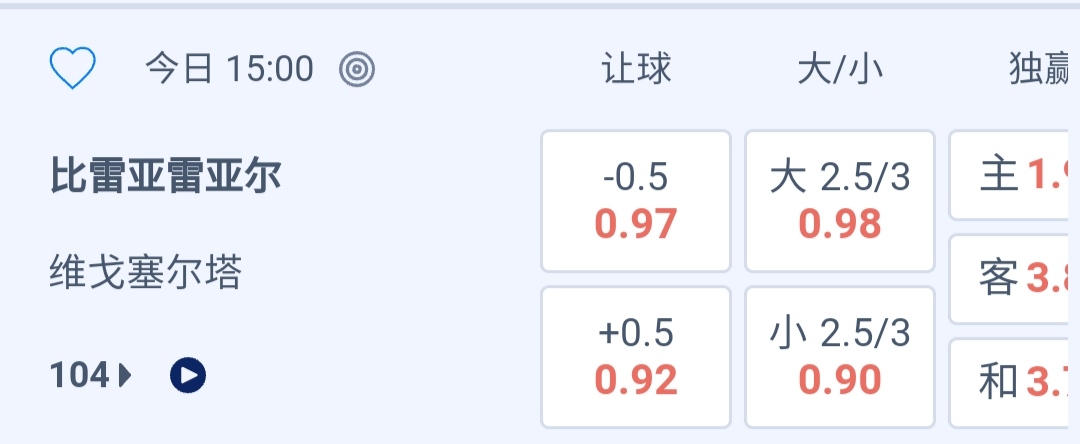
Task: Pick over 2.5/3 at odds 0.98
Action: coord(840,201)
